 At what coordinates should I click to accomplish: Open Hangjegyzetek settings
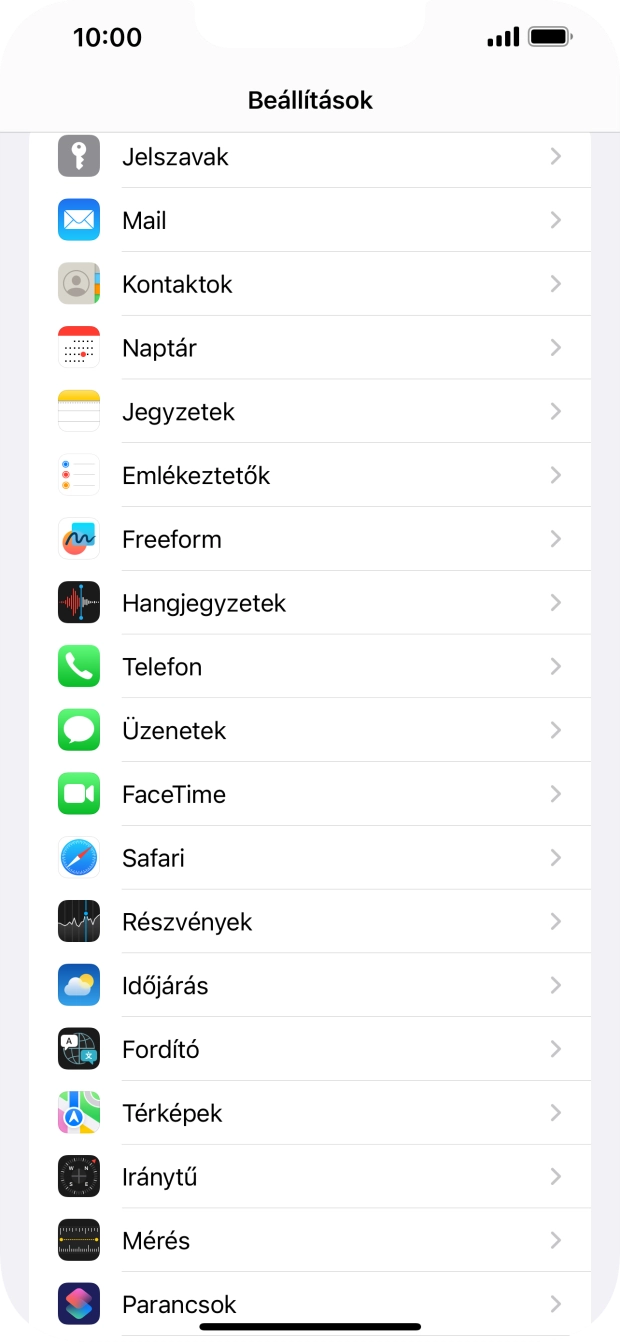310,603
